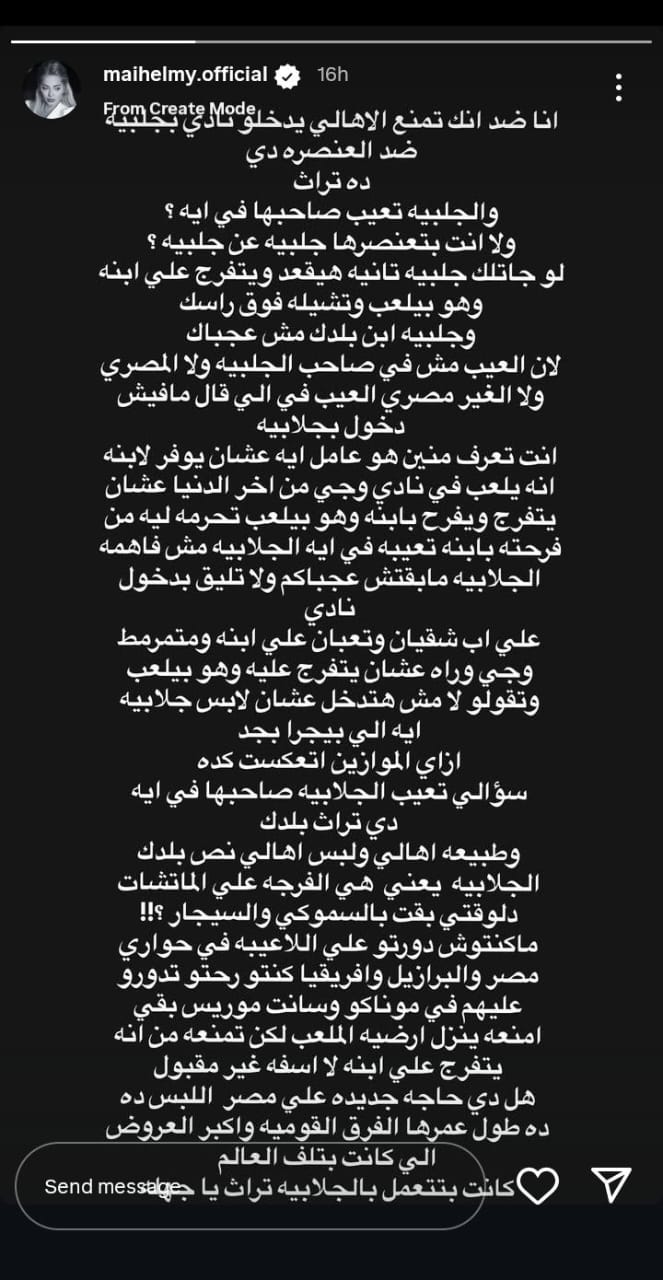
Task: Share this story via paper plane
Action: point(610,1186)
